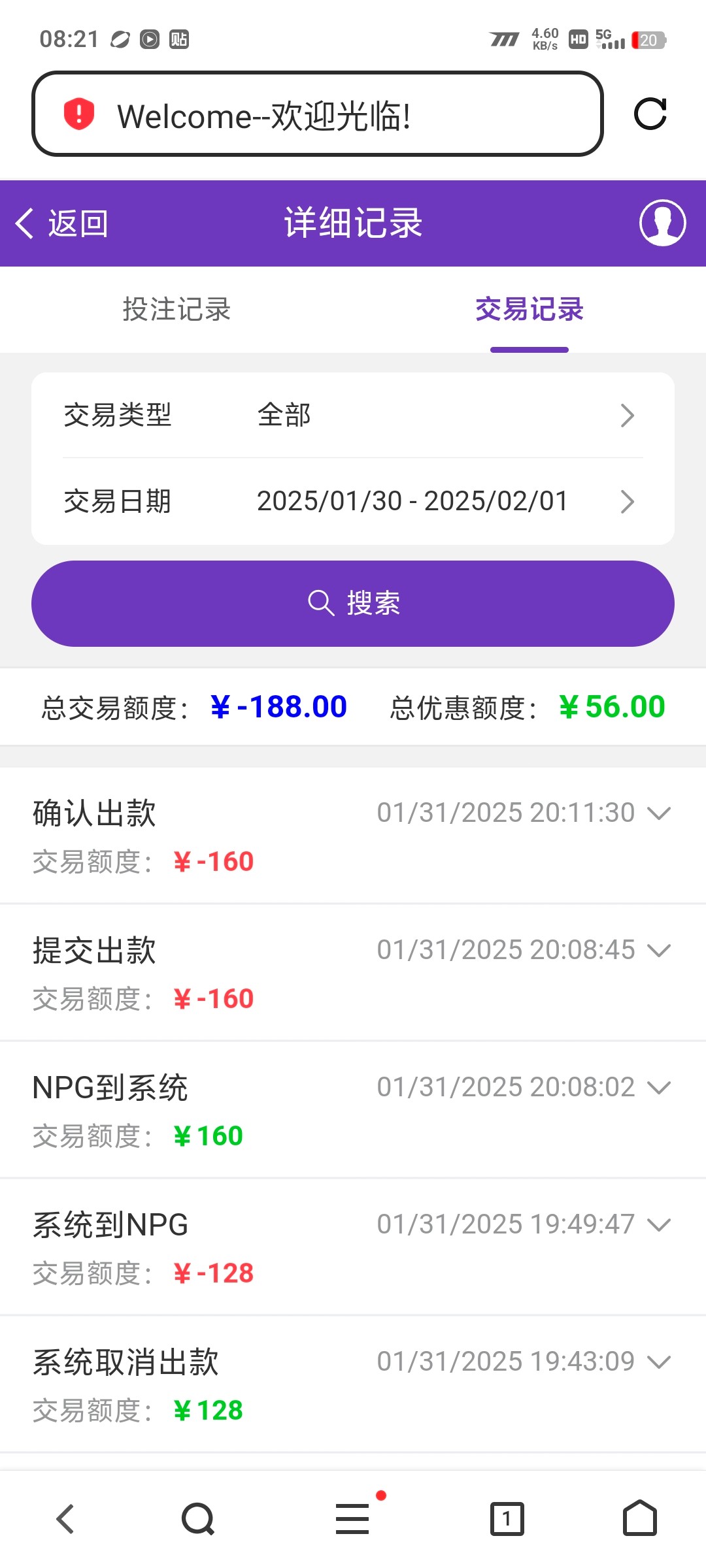Reload the page with the refresh icon
The image size is (706, 1568).
point(650,114)
